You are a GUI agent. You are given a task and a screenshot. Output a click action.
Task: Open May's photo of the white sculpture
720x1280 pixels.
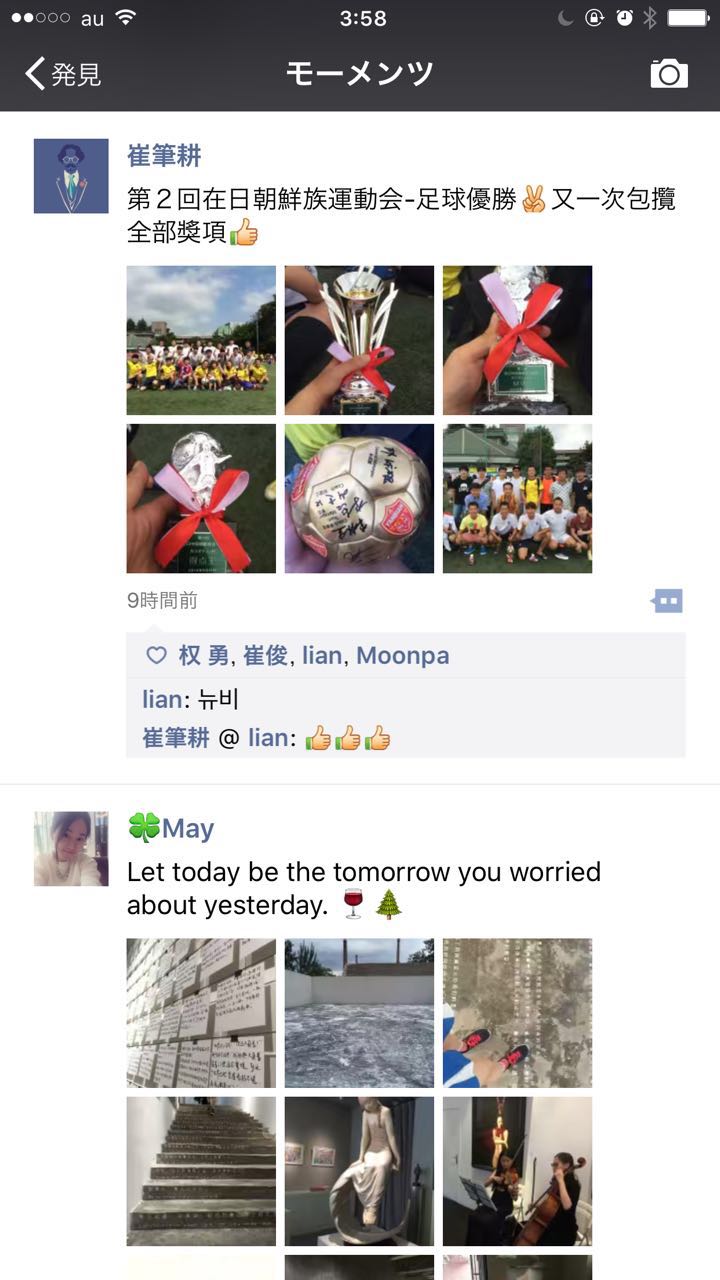(x=359, y=1171)
